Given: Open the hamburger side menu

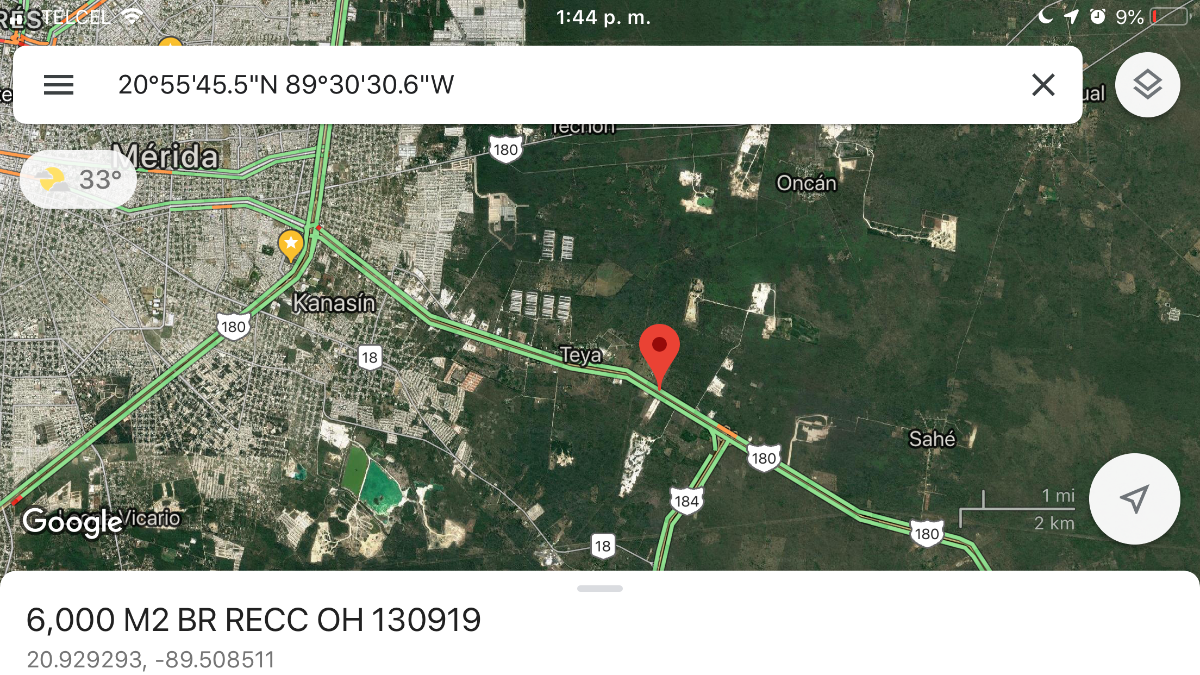Looking at the screenshot, I should pos(59,85).
